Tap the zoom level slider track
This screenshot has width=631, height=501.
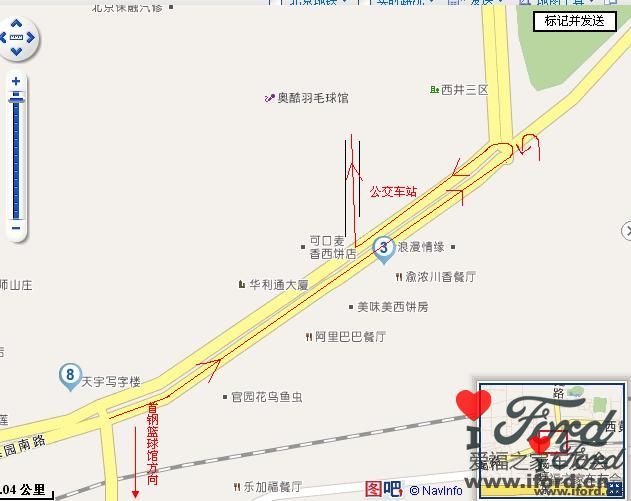click(16, 160)
